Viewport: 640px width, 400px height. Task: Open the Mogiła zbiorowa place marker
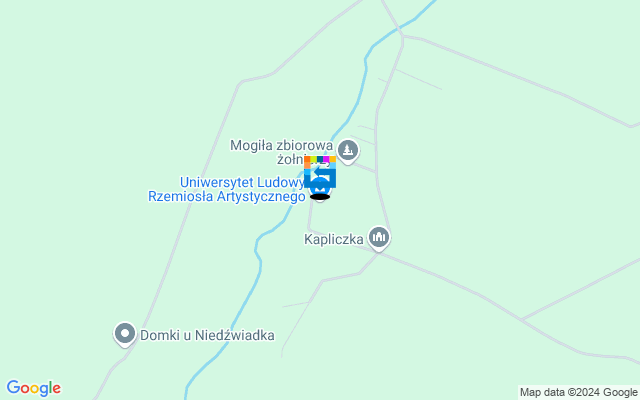tap(347, 151)
